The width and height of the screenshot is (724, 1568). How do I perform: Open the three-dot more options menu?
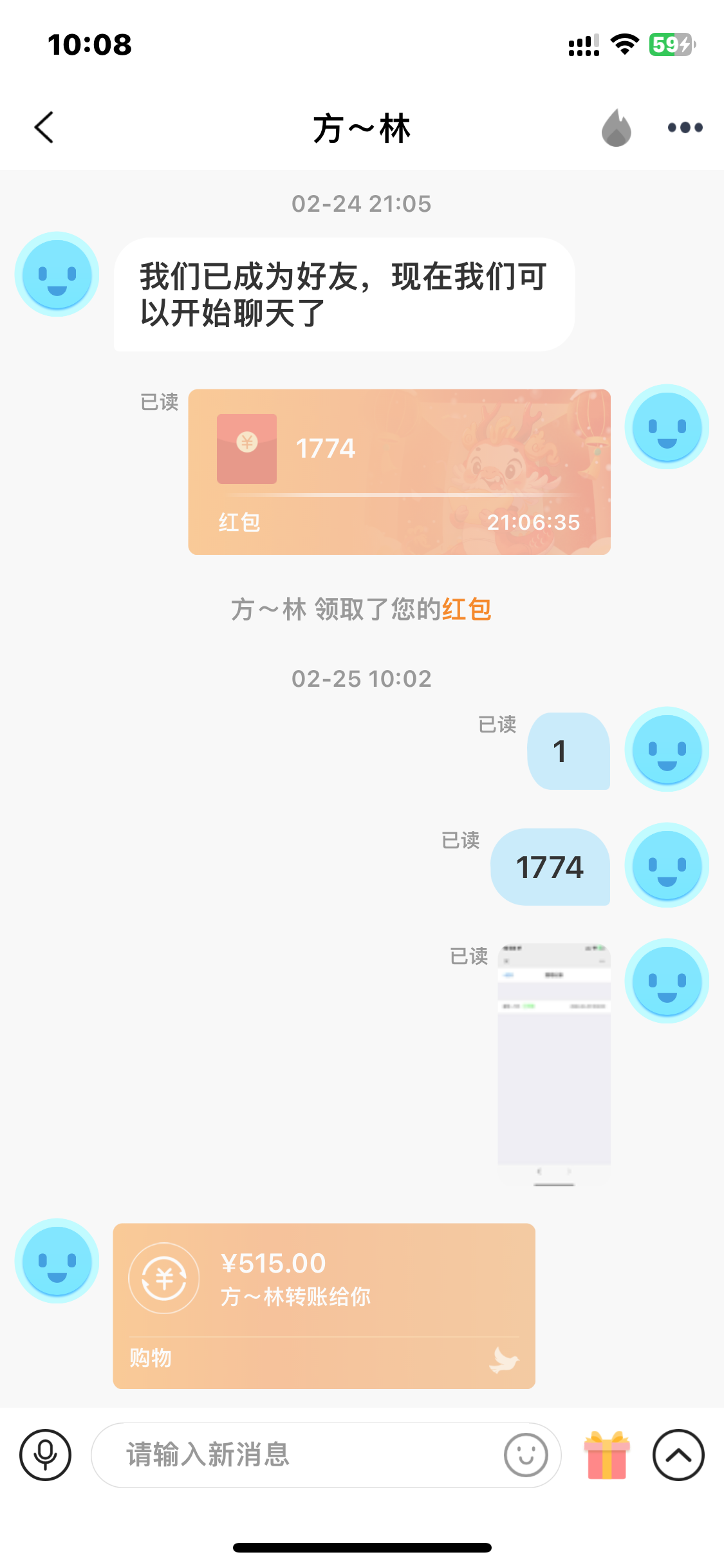(x=685, y=127)
